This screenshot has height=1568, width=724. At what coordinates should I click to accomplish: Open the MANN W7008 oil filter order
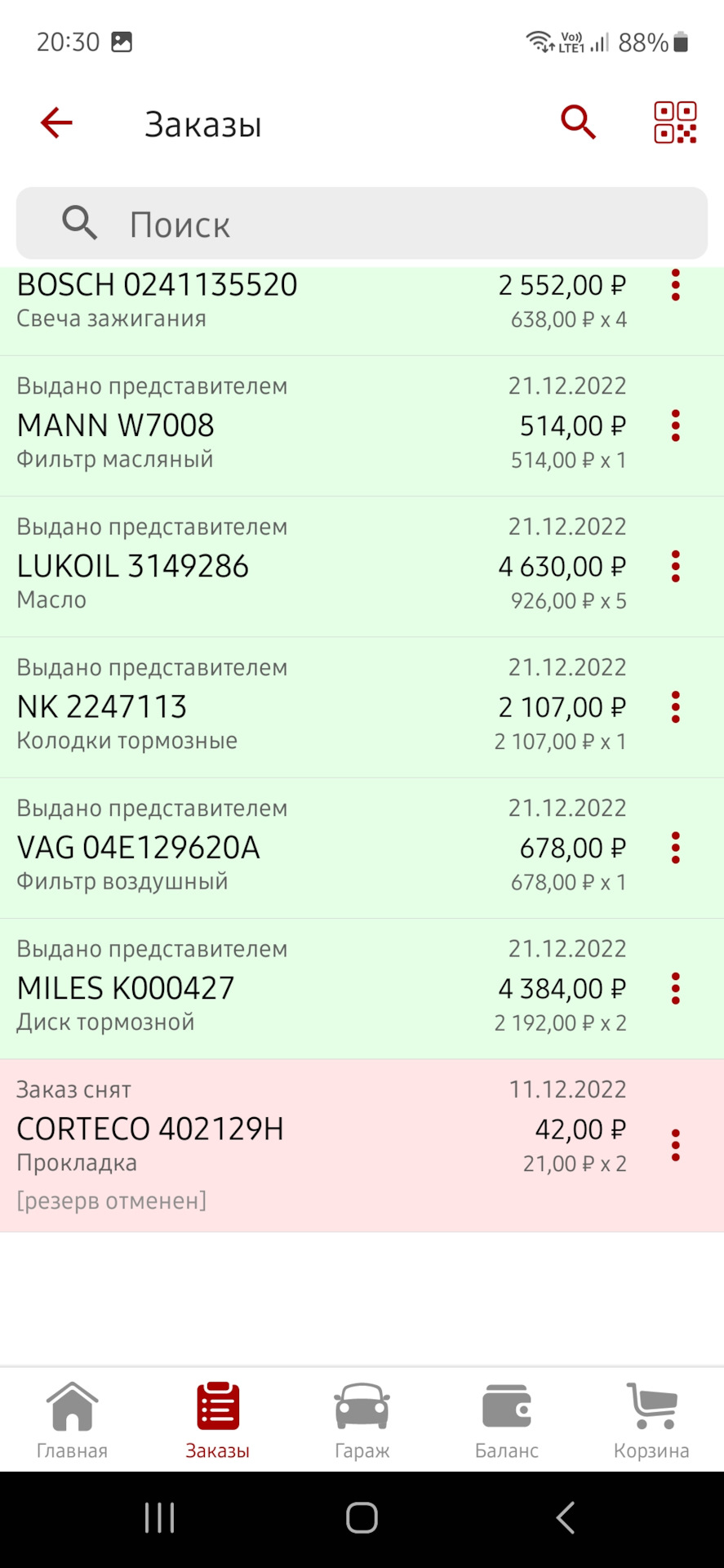click(245, 425)
